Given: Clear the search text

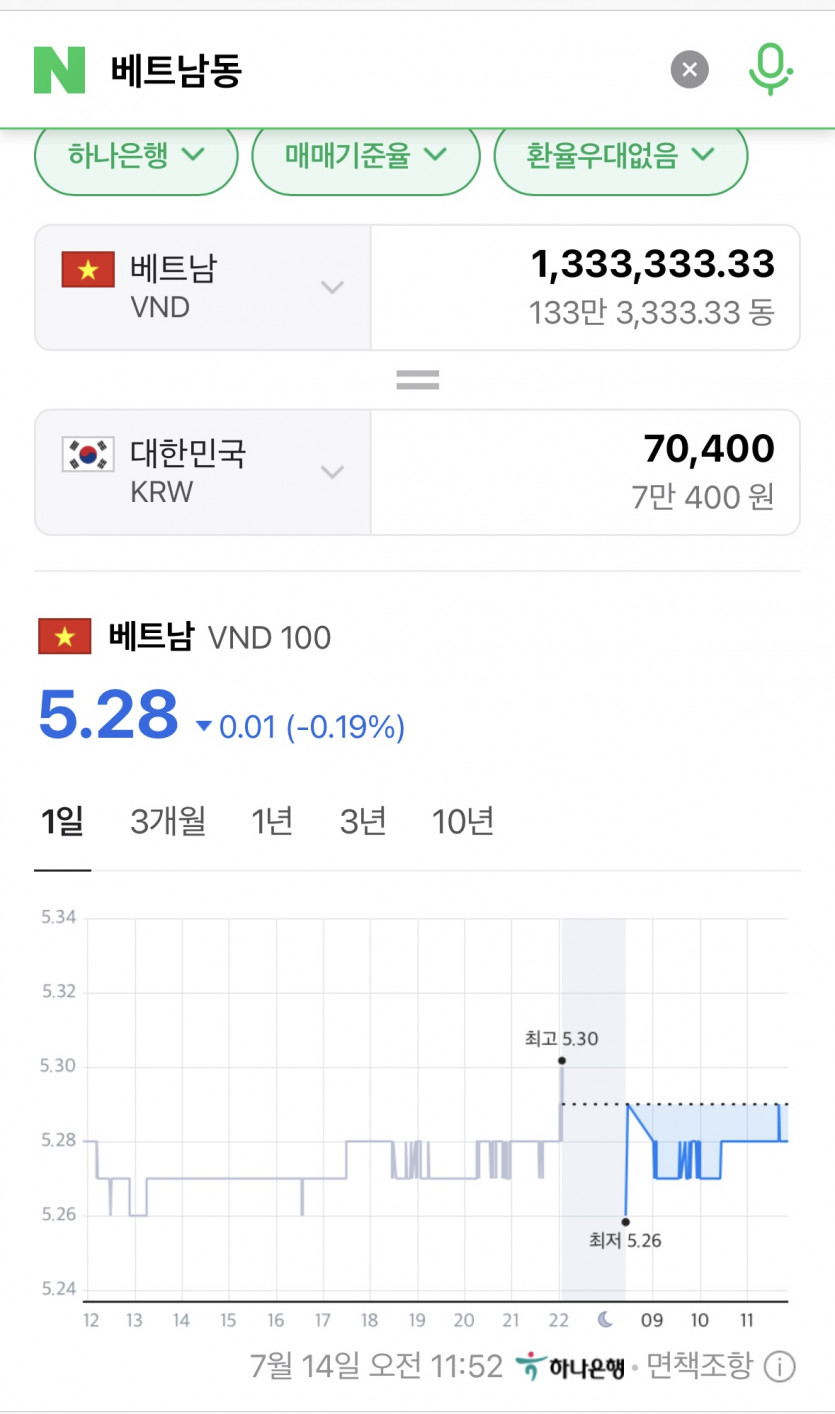Looking at the screenshot, I should coord(689,70).
